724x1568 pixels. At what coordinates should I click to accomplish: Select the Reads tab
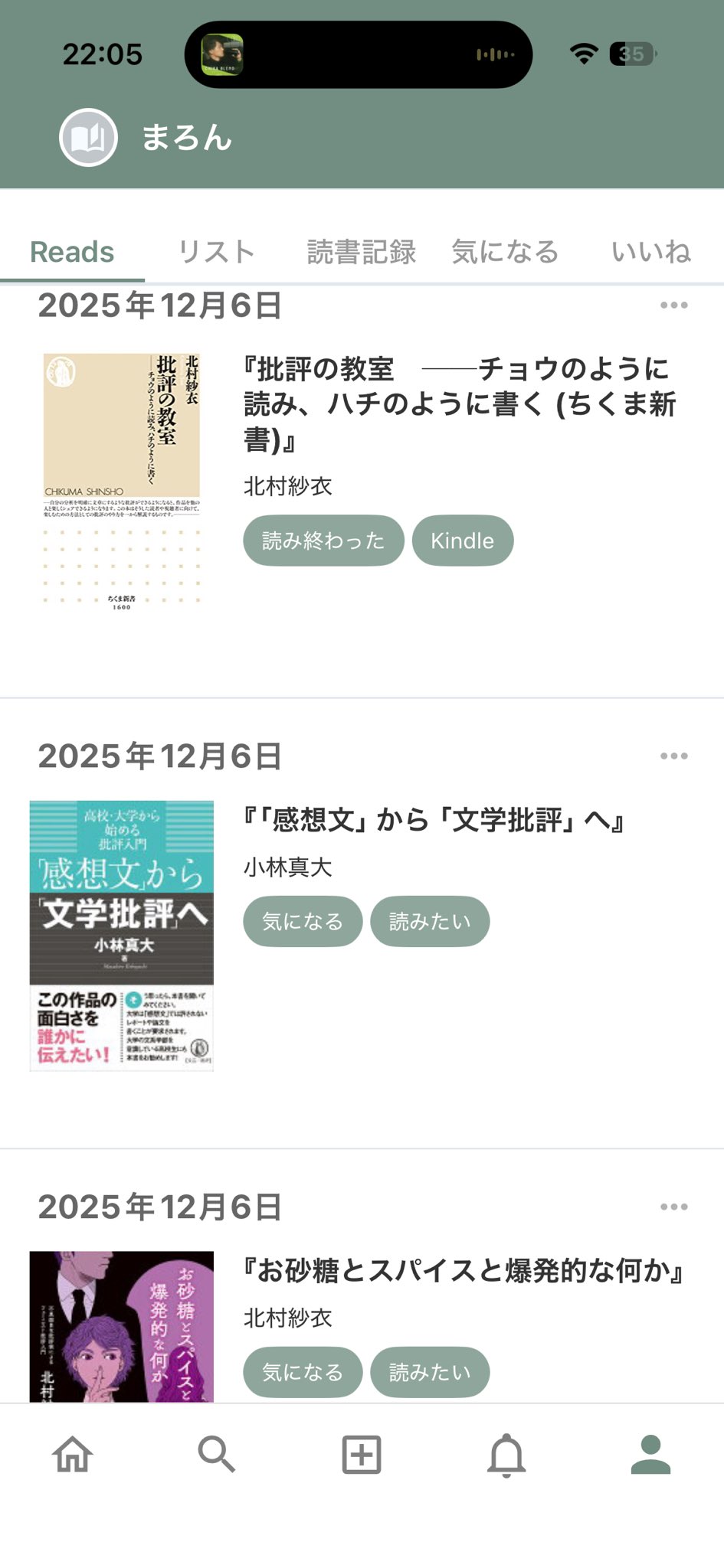click(72, 252)
